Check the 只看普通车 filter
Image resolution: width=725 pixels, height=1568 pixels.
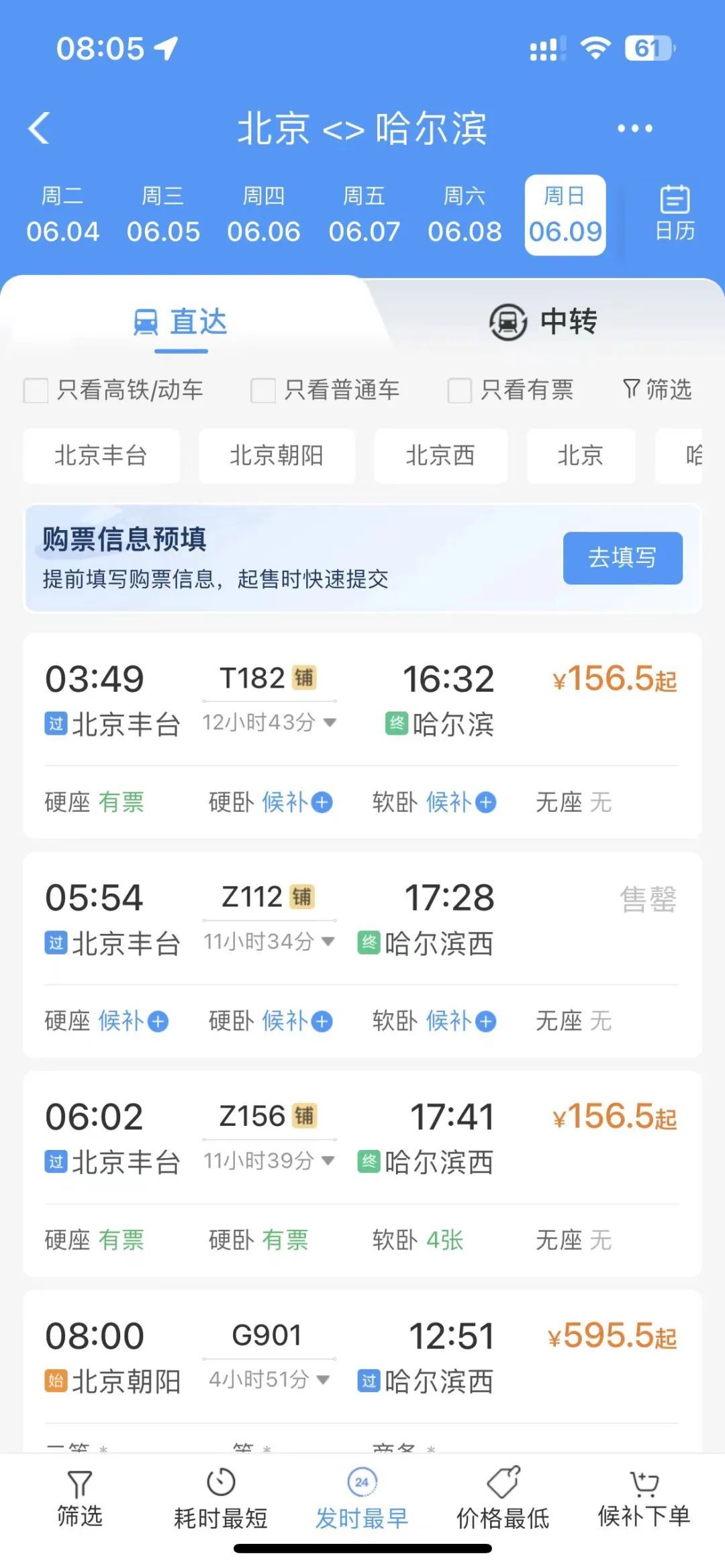(263, 390)
